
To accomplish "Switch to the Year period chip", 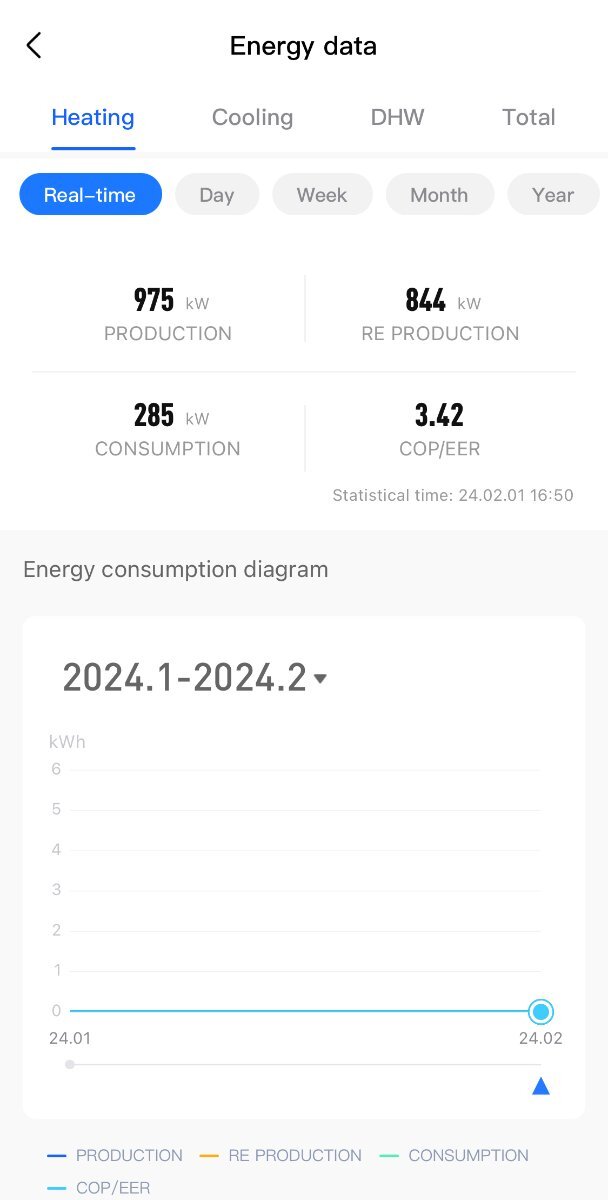I will click(553, 195).
